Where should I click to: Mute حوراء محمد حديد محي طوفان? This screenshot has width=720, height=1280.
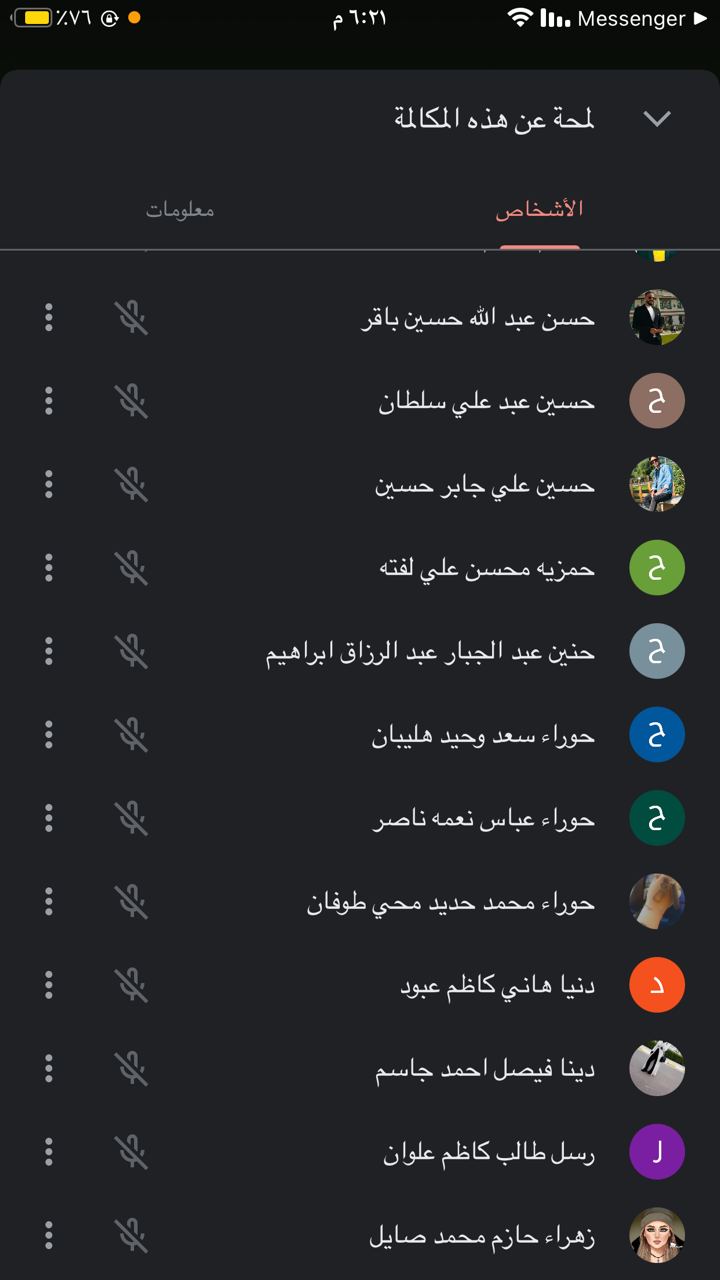[131, 902]
